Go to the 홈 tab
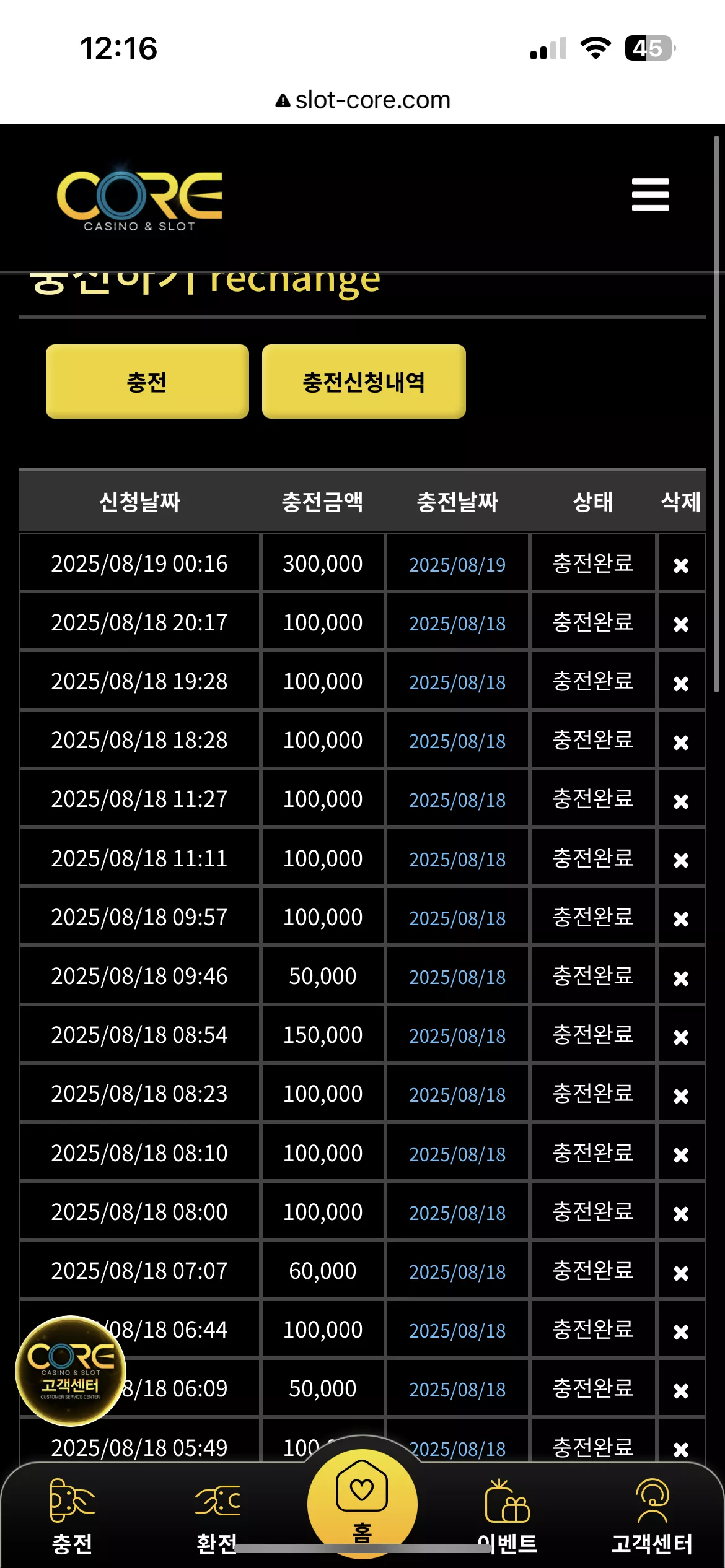This screenshot has width=725, height=1568. [x=362, y=1502]
